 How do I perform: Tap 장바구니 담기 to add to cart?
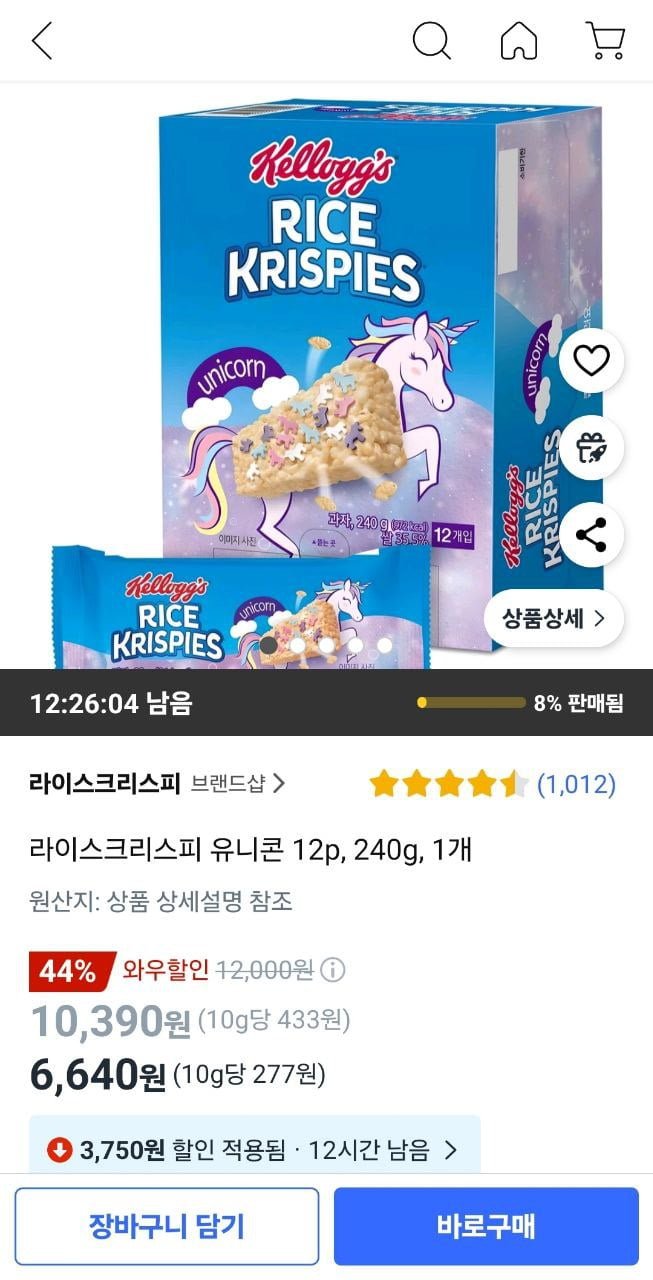click(167, 1226)
